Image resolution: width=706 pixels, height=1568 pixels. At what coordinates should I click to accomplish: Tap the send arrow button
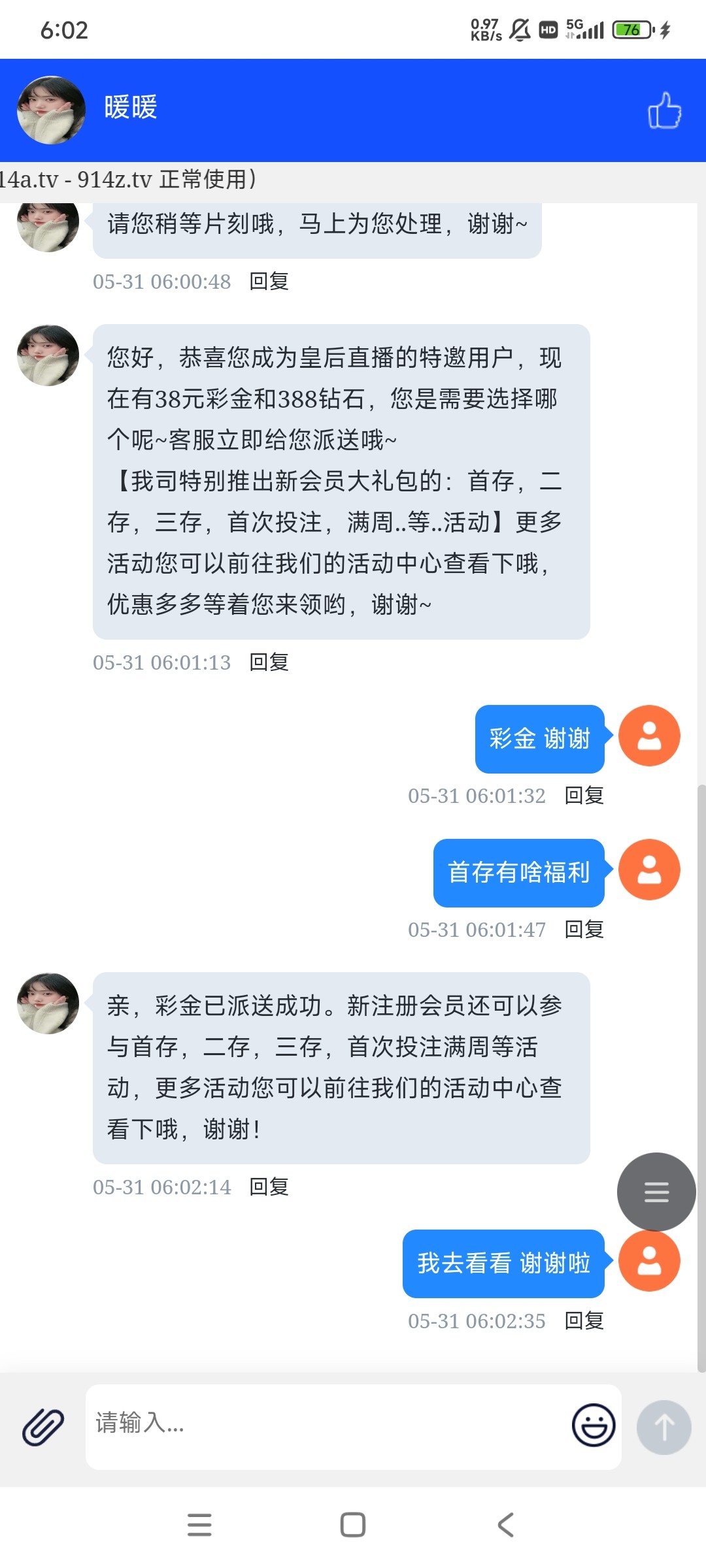tap(664, 1427)
